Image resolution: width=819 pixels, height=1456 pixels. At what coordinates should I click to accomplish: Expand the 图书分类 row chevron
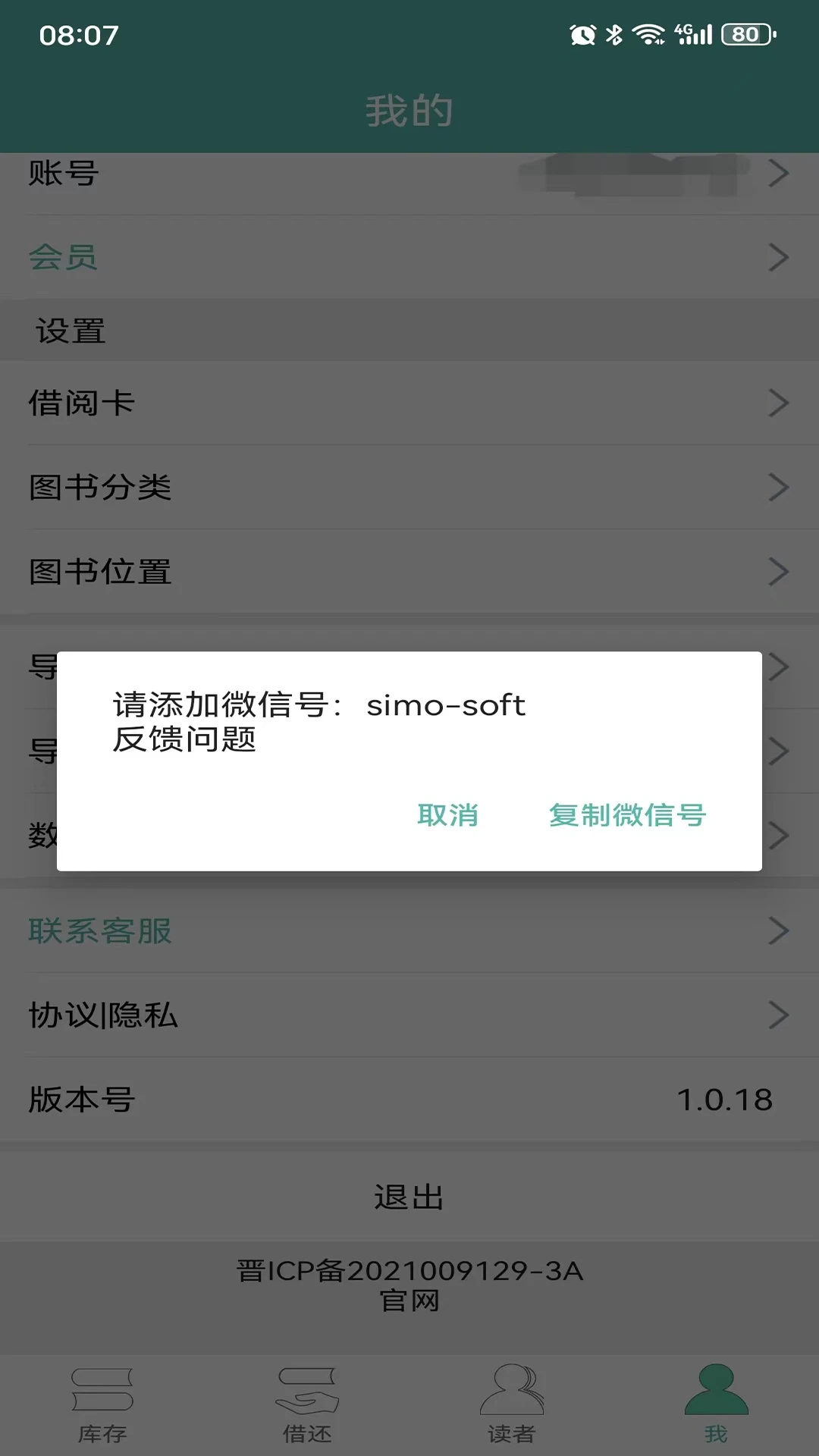[779, 488]
